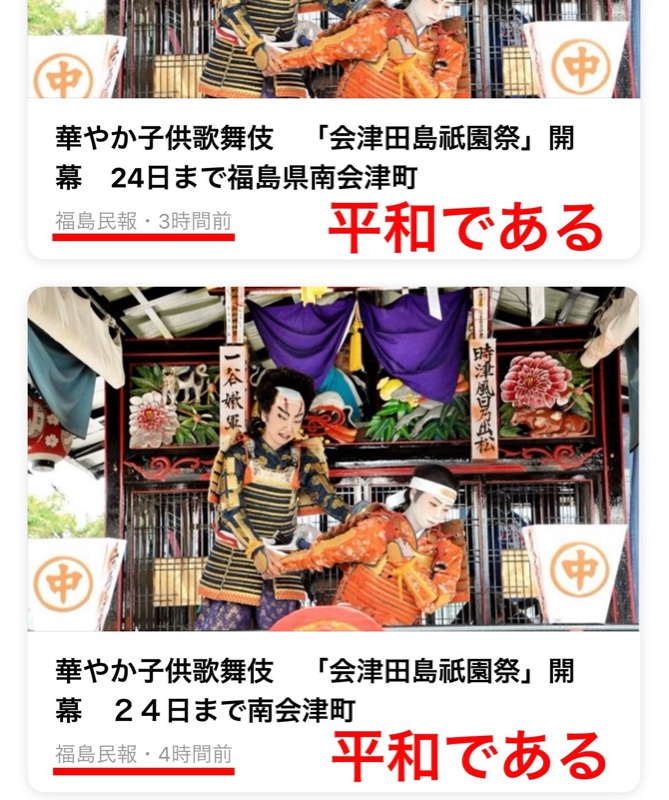Open the 福島民報 article posted 4時間前
669x800 pixels.
[315, 690]
